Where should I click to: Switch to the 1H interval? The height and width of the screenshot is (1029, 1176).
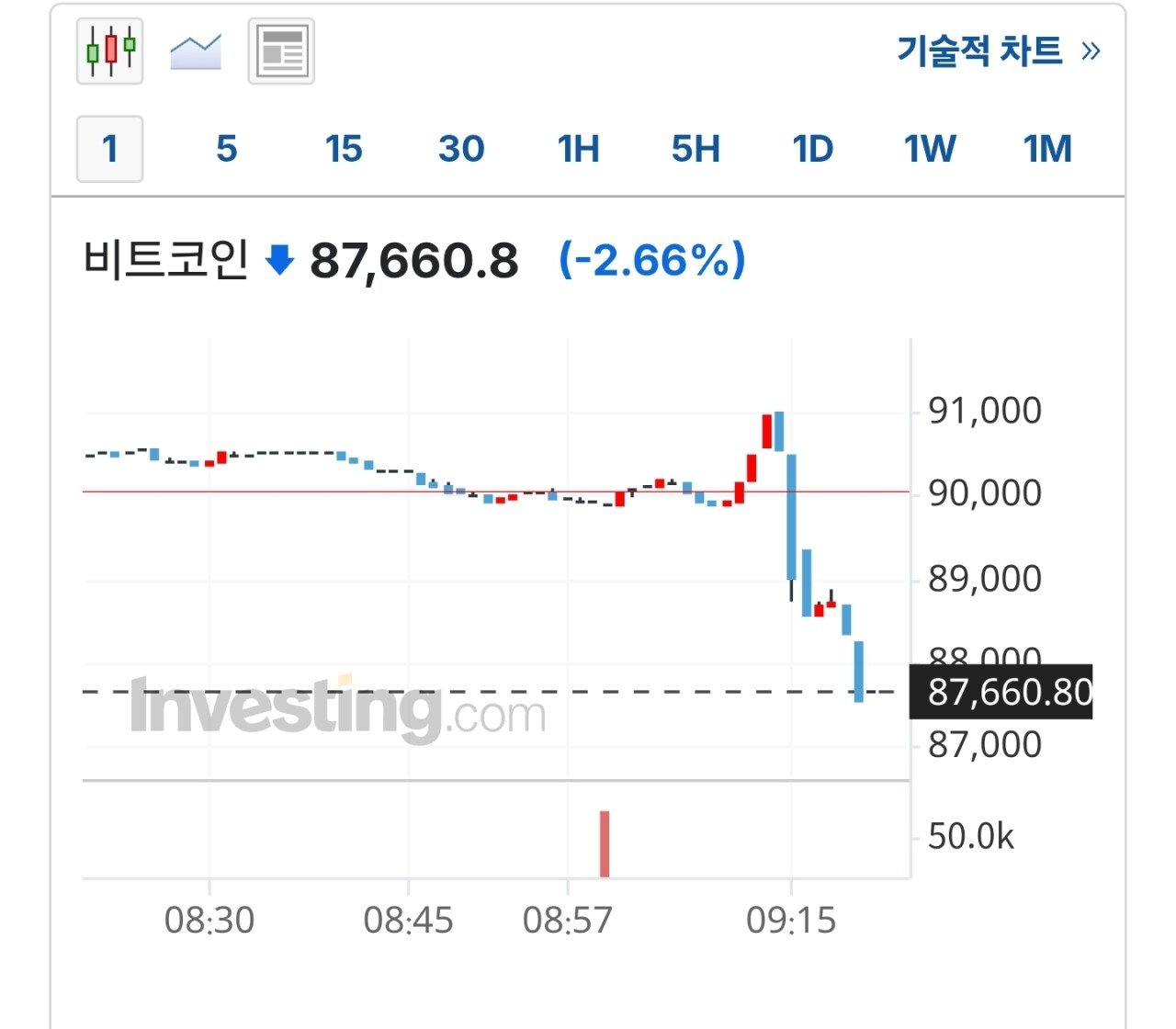(x=579, y=149)
